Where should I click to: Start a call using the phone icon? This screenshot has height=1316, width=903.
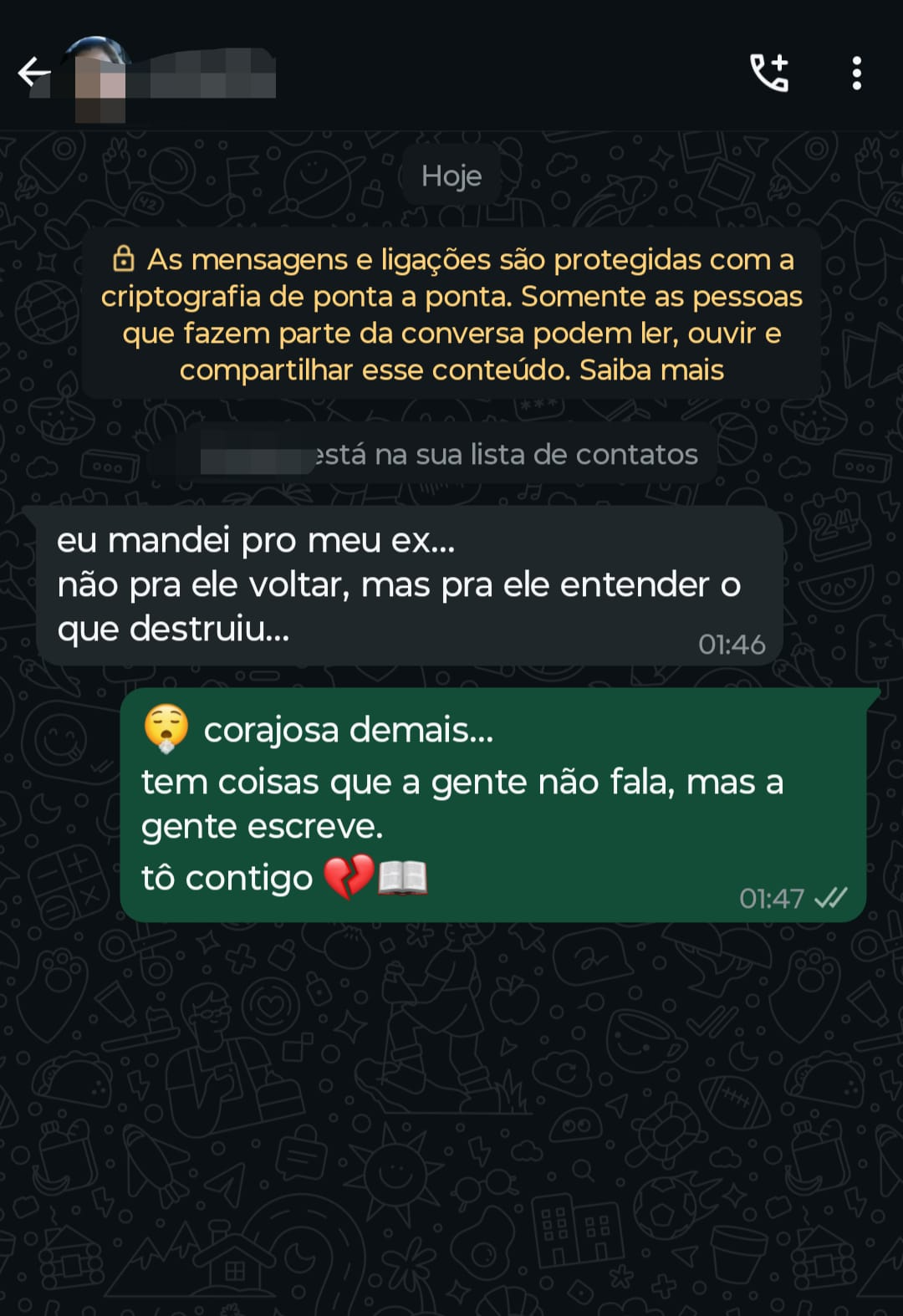tap(770, 74)
